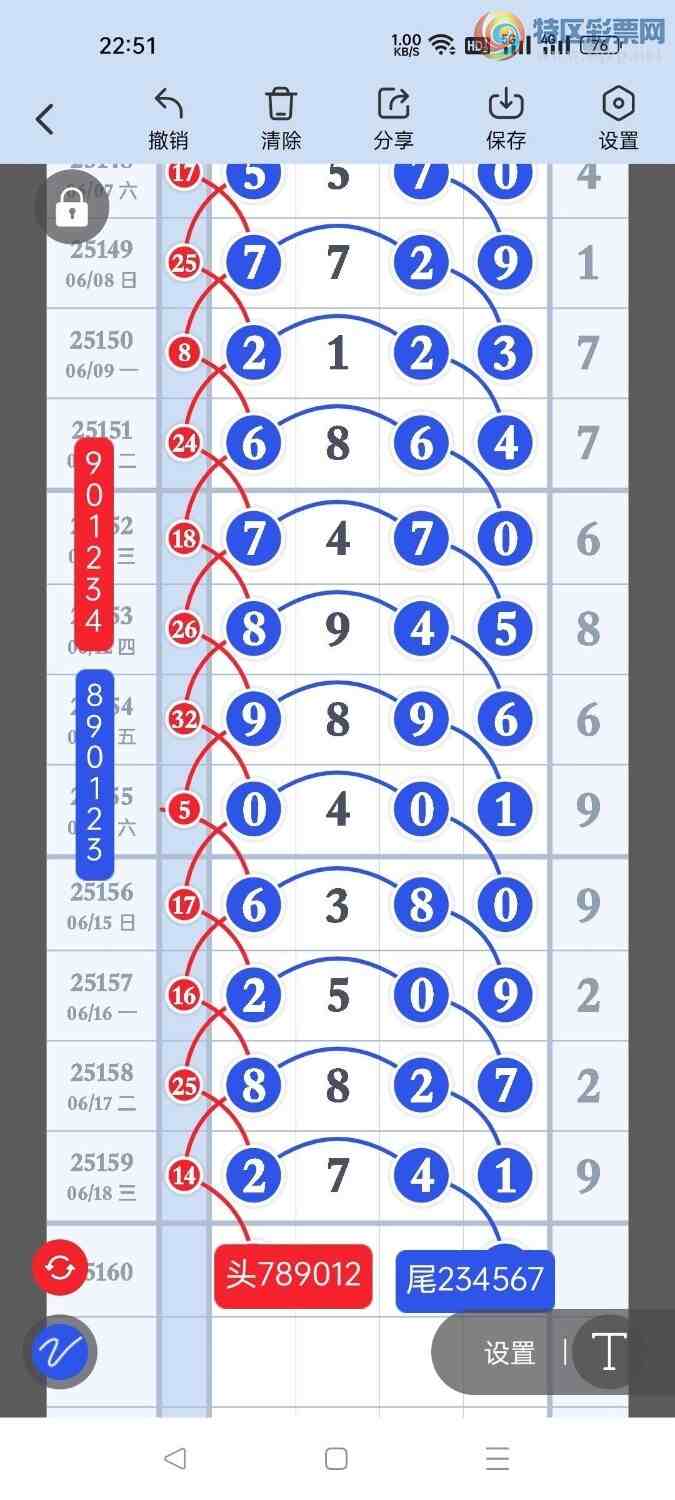Save the chart with 保存
675x1500 pixels.
coord(506,119)
